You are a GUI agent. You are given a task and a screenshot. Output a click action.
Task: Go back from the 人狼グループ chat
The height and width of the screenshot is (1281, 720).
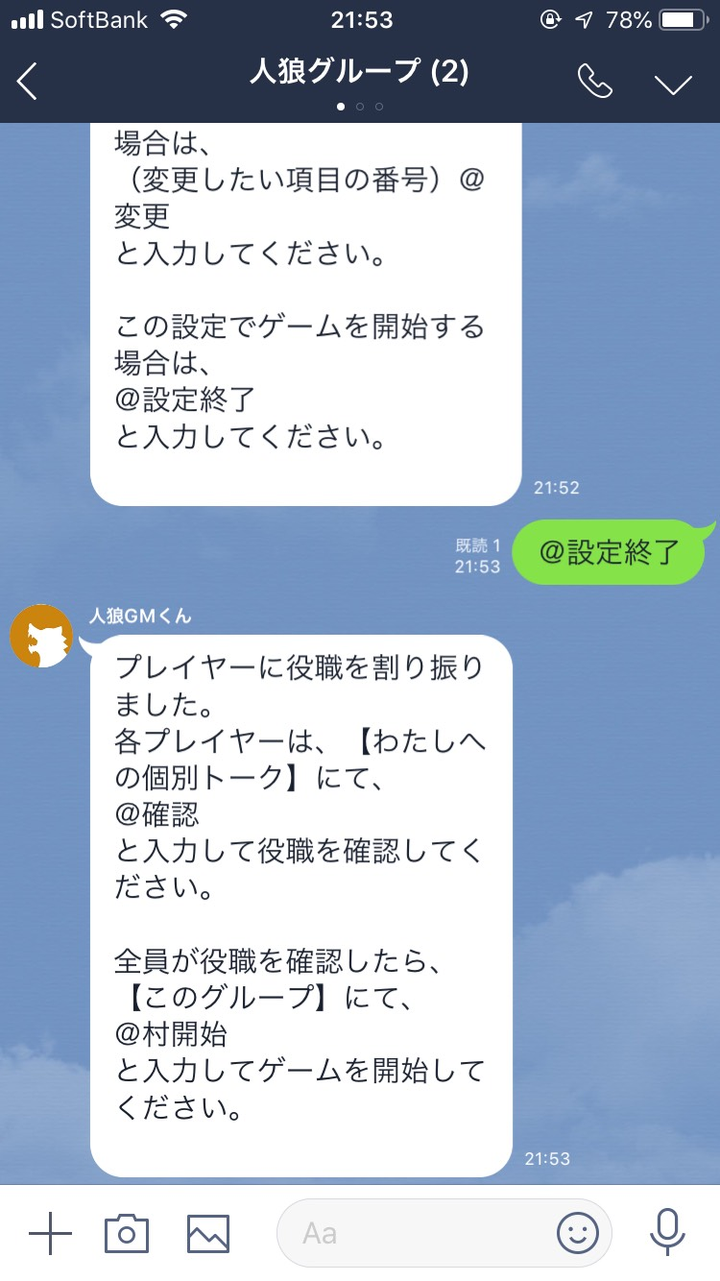[28, 82]
